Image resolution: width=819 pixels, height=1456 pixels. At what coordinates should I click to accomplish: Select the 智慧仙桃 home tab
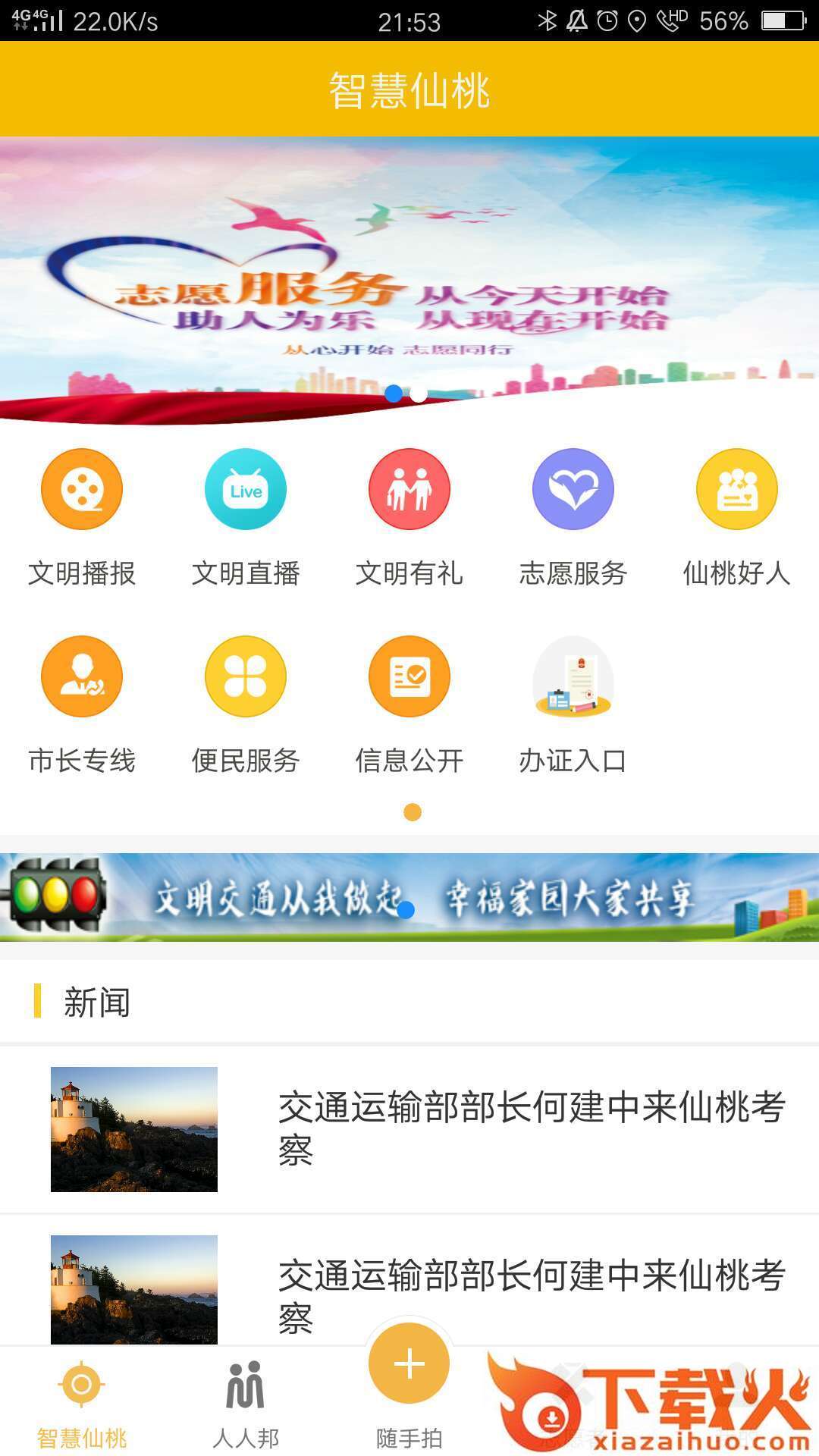(x=82, y=1401)
